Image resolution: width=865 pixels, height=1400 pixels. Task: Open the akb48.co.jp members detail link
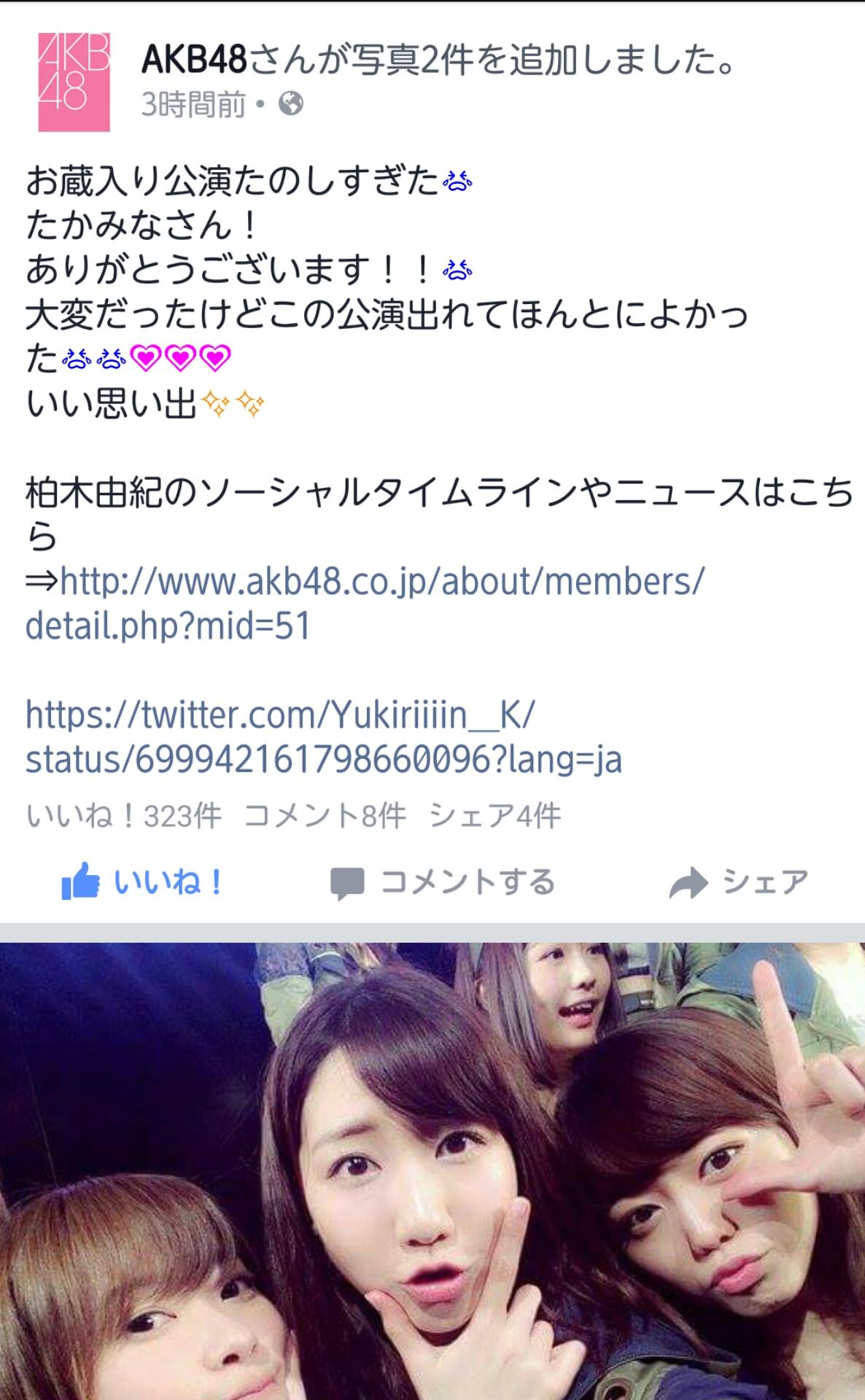(365, 603)
